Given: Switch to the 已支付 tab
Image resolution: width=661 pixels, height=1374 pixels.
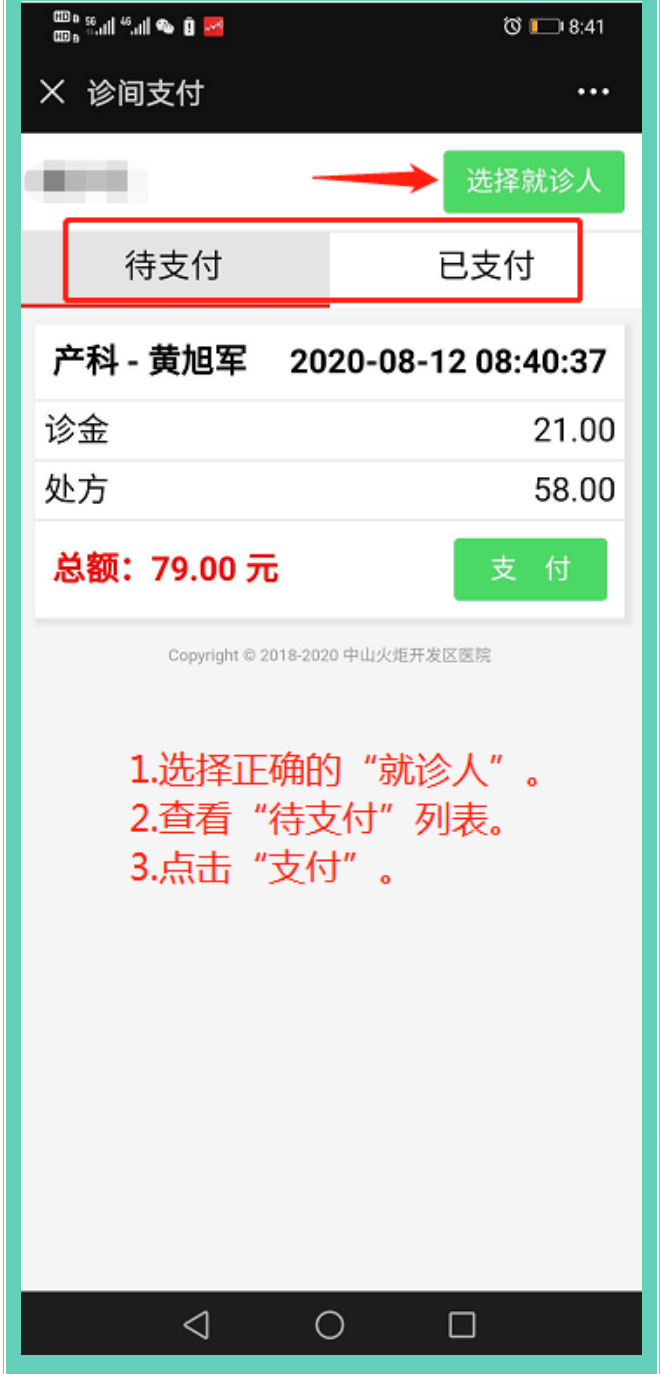Looking at the screenshot, I should pyautogui.click(x=486, y=267).
